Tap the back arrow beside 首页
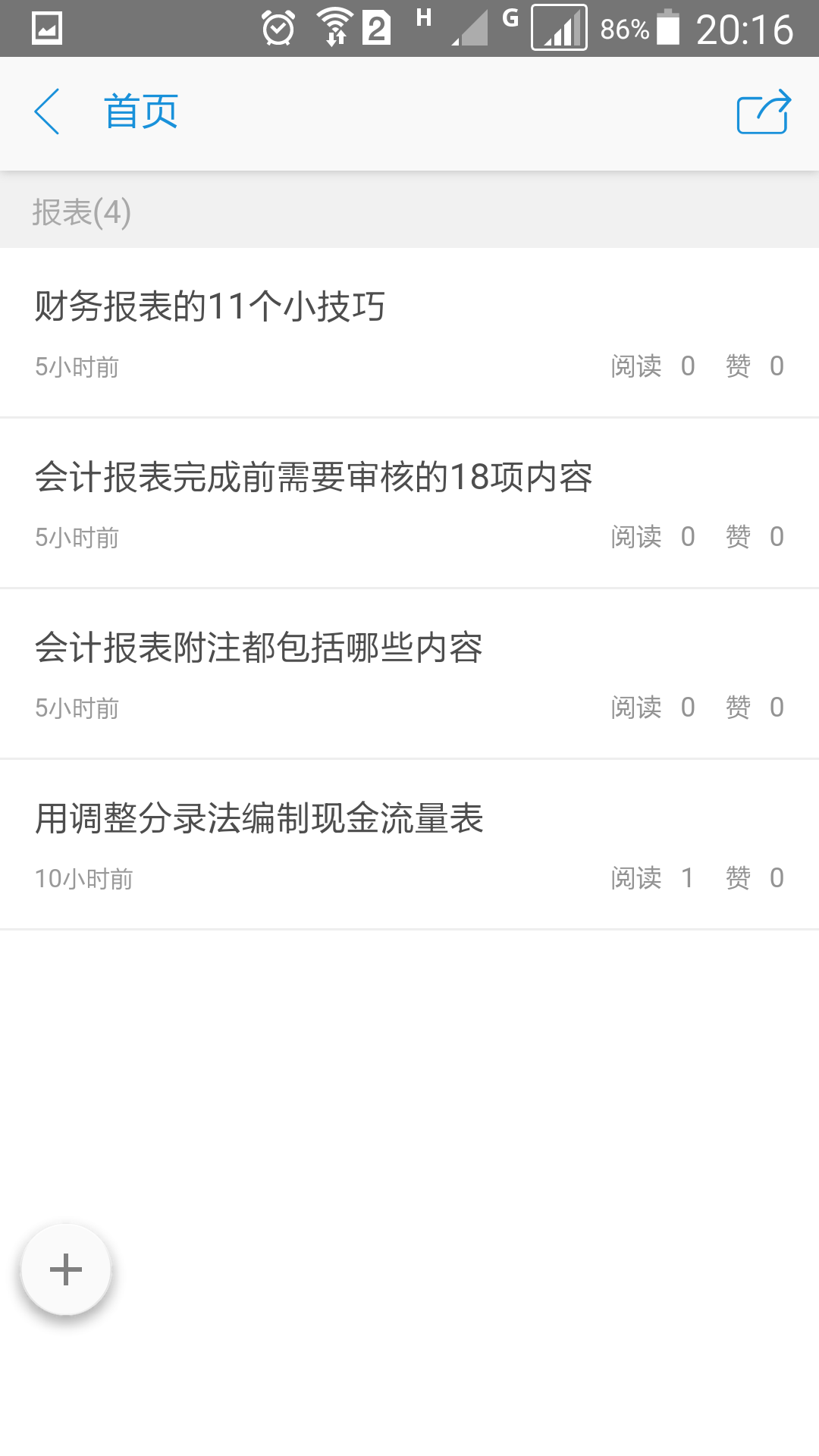The width and height of the screenshot is (819, 1456). pyautogui.click(x=47, y=112)
